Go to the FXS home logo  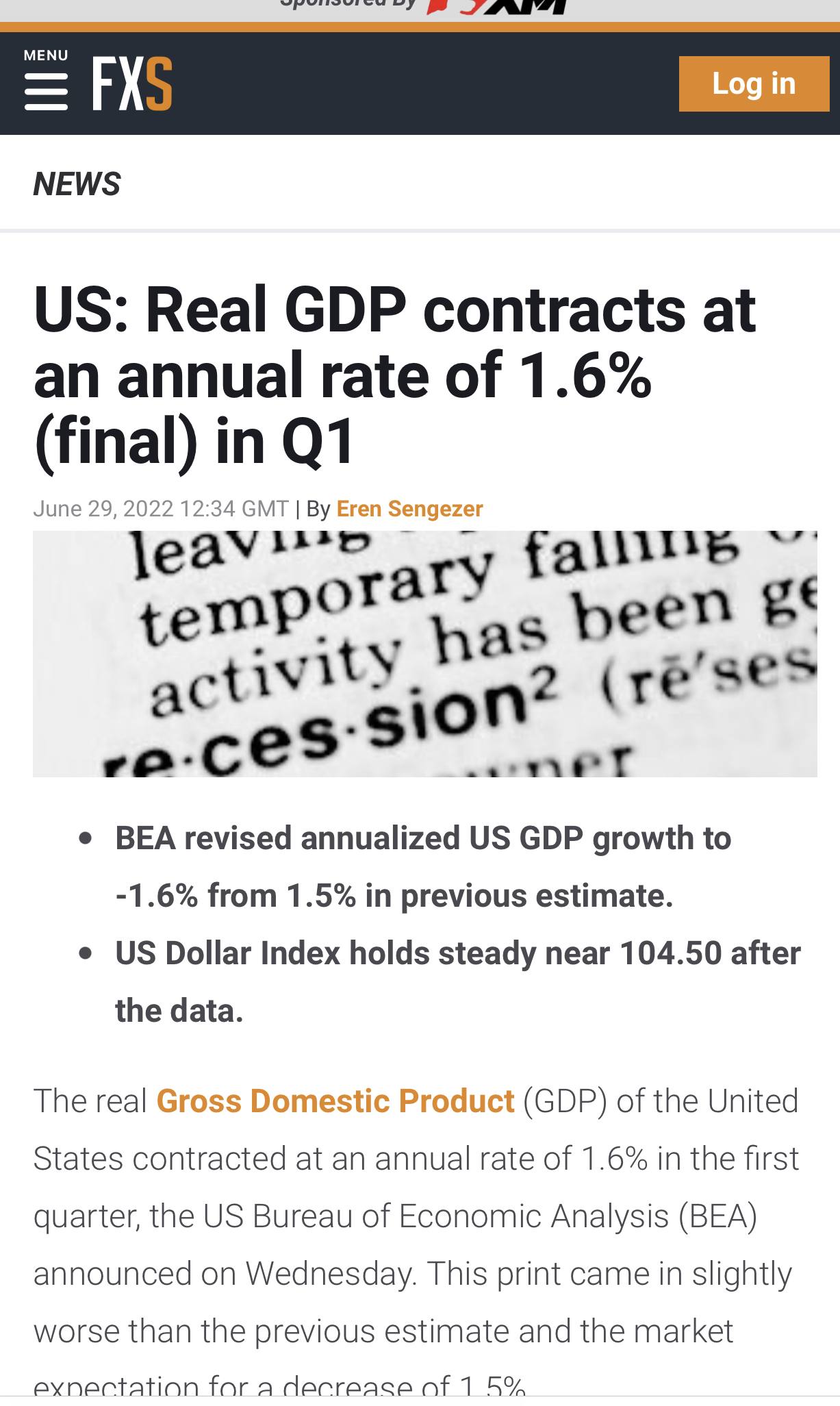pos(132,84)
